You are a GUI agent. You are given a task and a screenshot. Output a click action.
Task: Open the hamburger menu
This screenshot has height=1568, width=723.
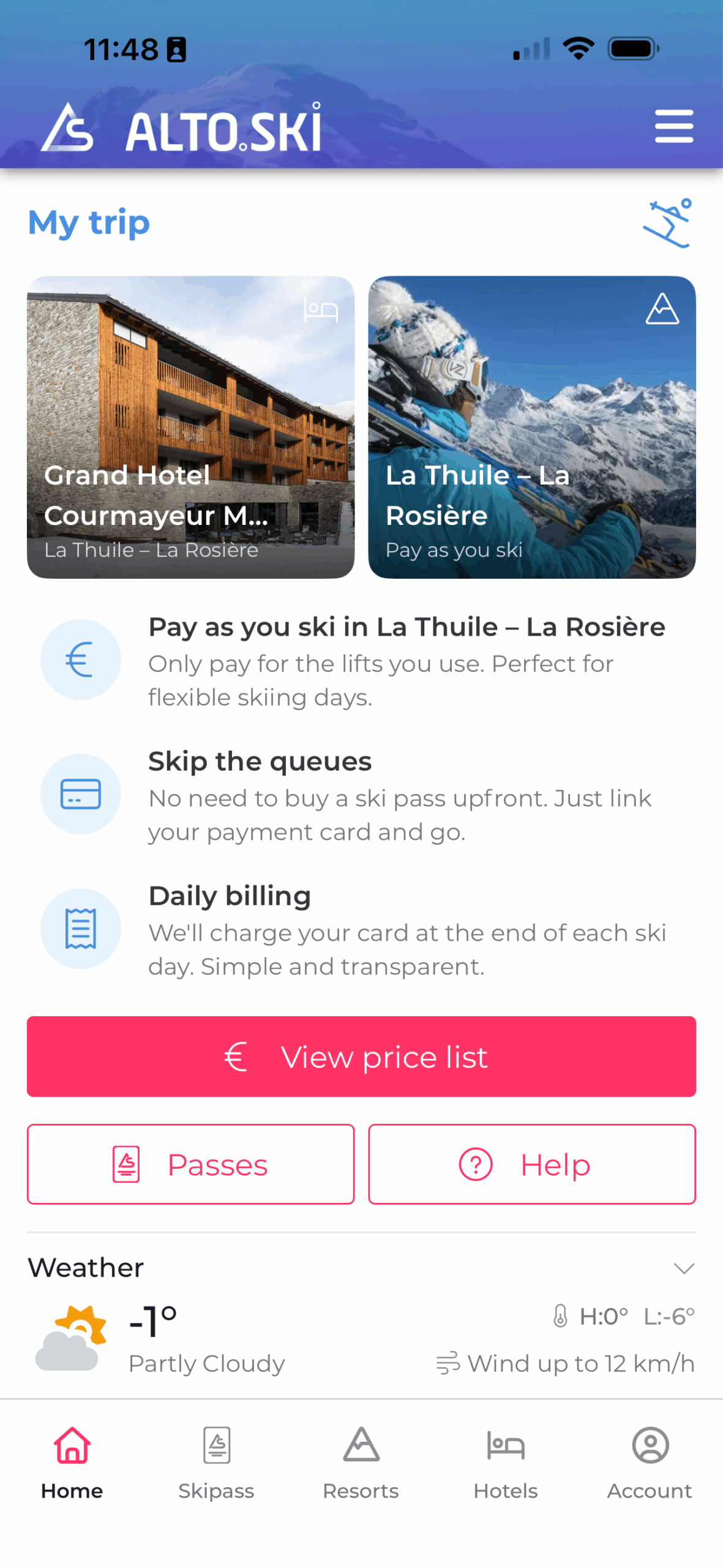pyautogui.click(x=673, y=126)
